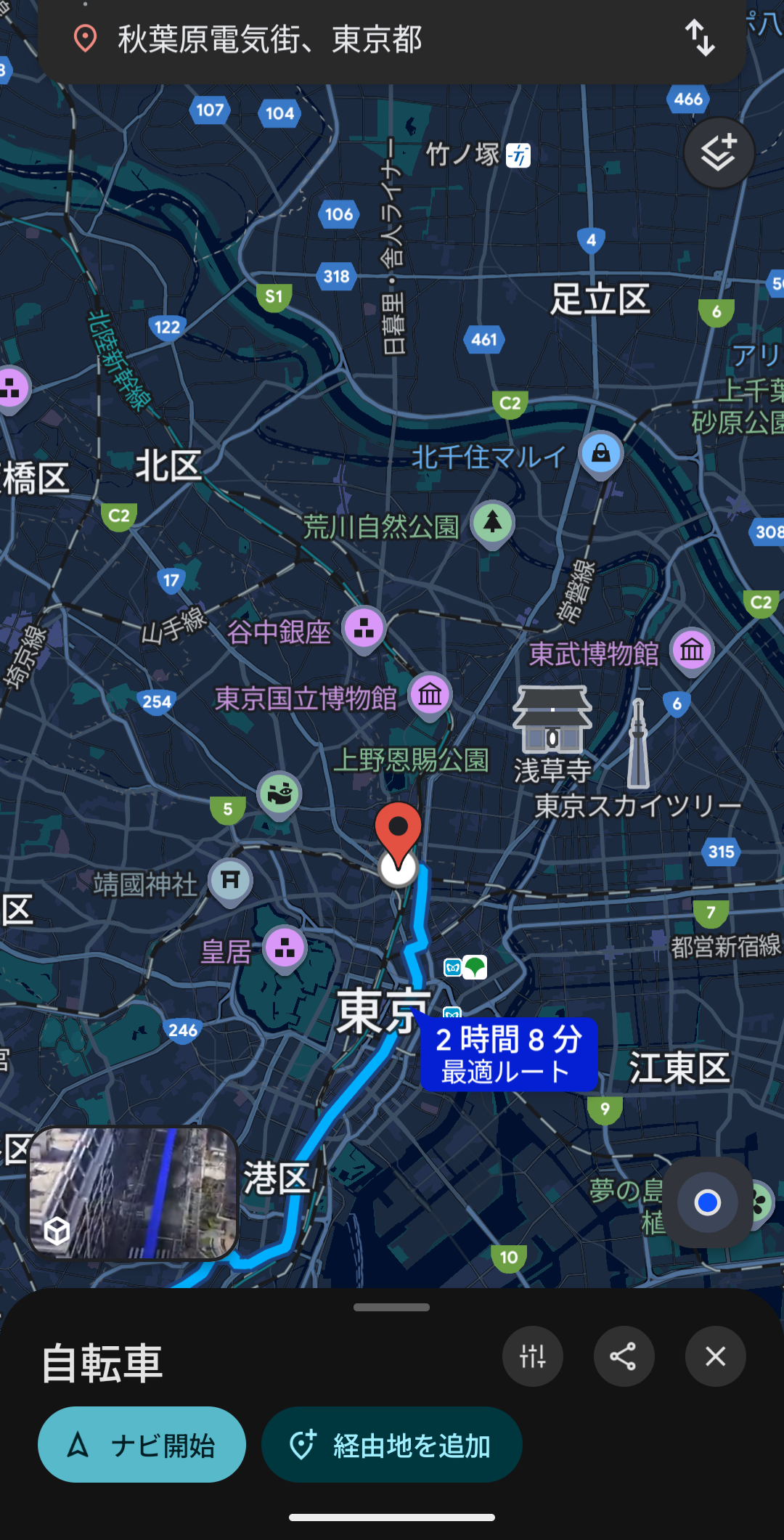Image resolution: width=784 pixels, height=1540 pixels.
Task: Open the 北千住マルイ shopping marker
Action: tap(601, 454)
